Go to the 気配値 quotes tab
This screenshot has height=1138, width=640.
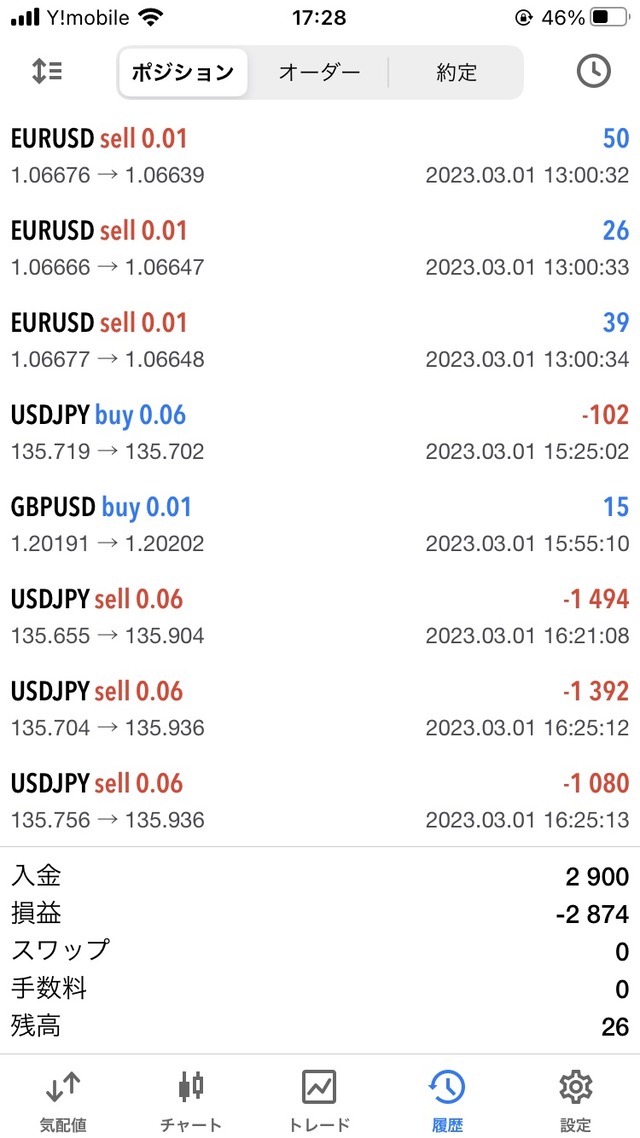[63, 1099]
